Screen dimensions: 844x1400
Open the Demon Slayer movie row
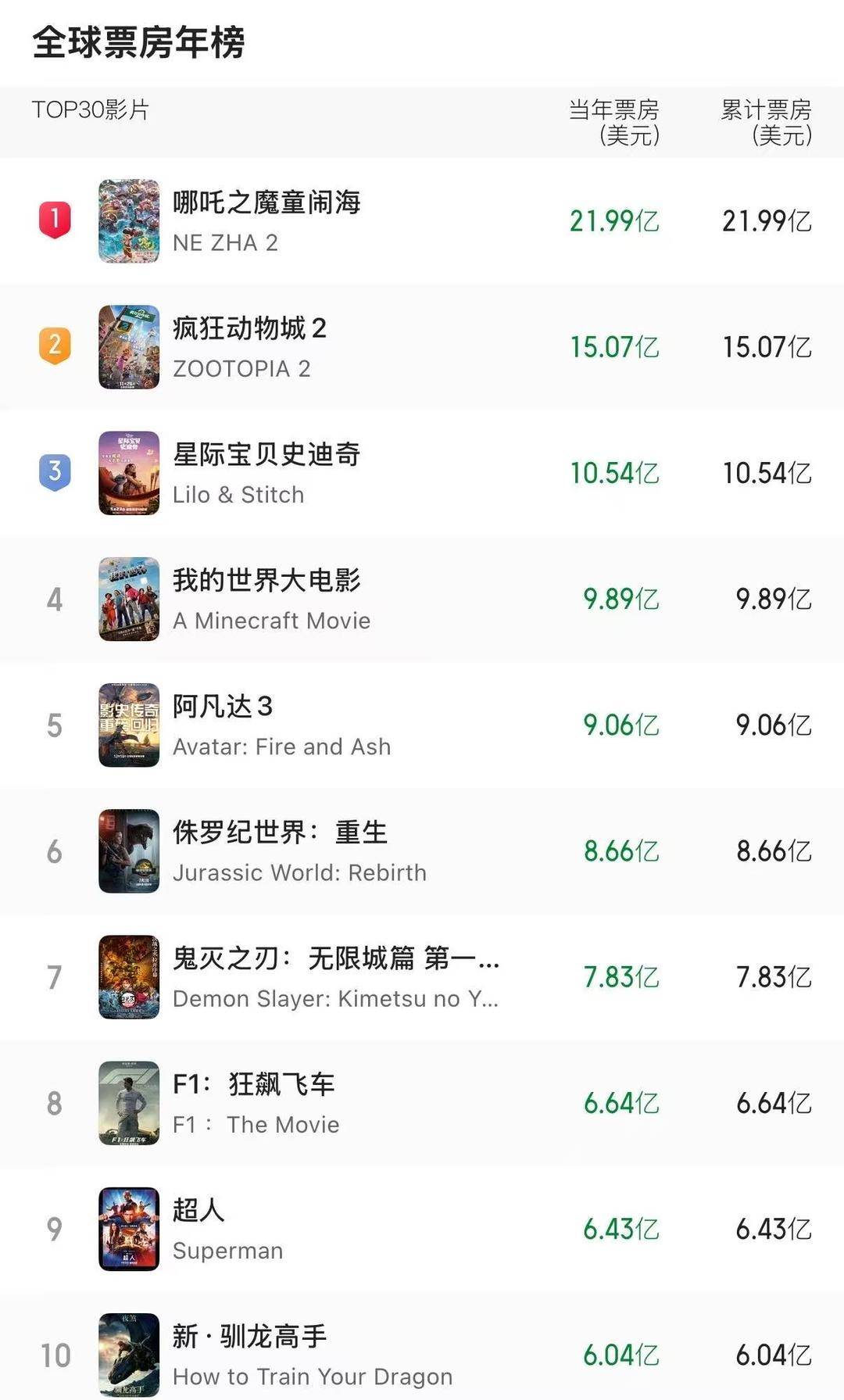coord(336,977)
